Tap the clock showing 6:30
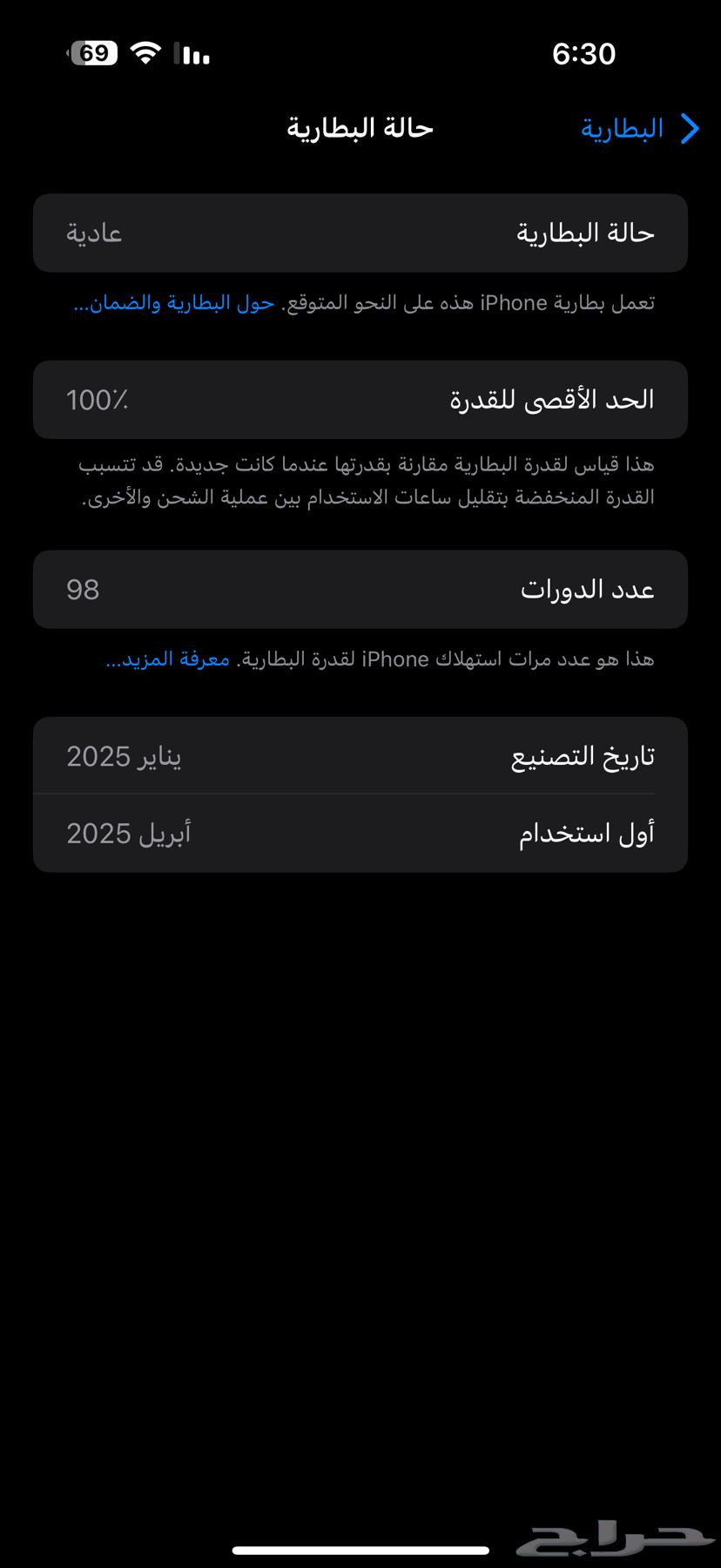 pyautogui.click(x=585, y=53)
